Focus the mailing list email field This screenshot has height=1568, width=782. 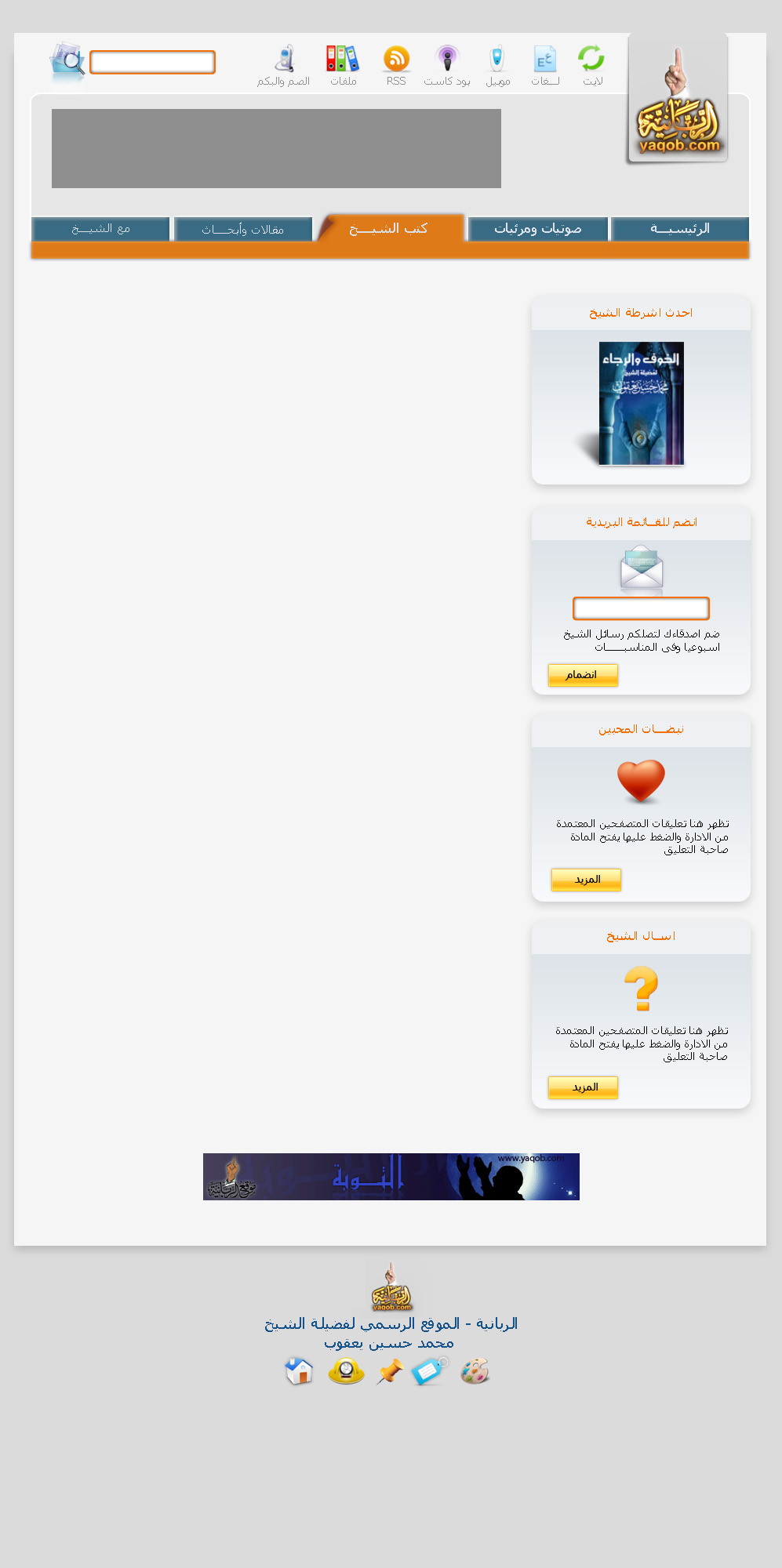tap(641, 608)
